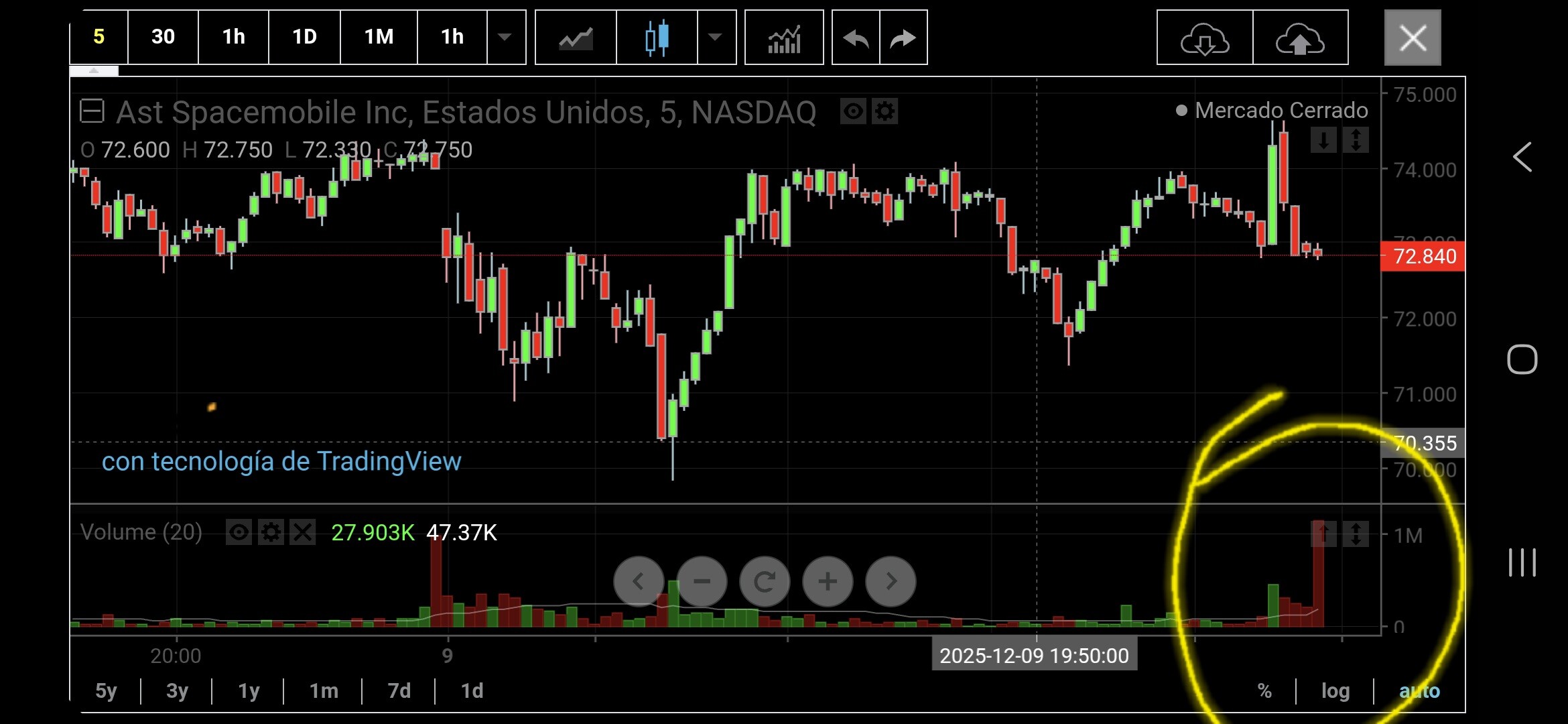Screen dimensions: 1568x724
Task: Load saved chart layout from cloud
Action: point(1204,38)
